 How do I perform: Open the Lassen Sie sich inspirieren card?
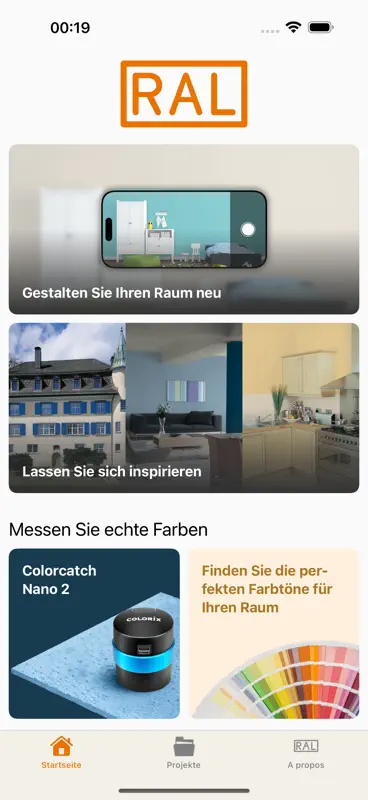(184, 408)
